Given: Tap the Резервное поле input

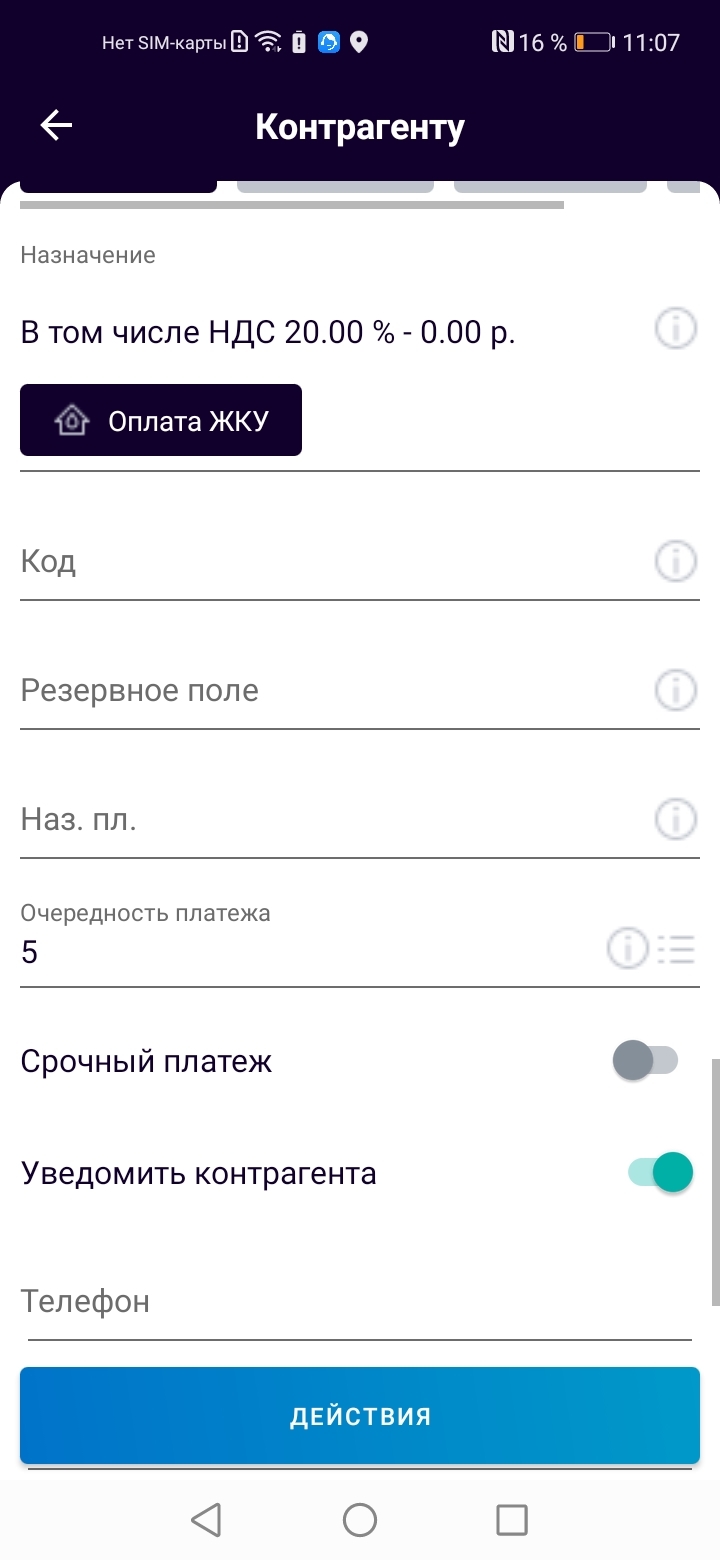Looking at the screenshot, I should tap(320, 691).
